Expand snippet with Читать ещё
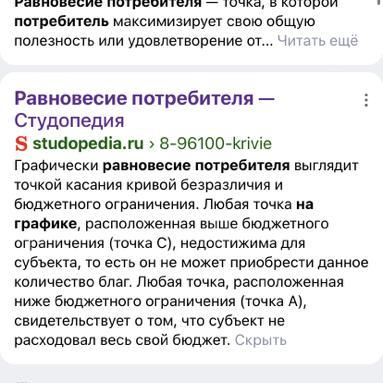 click(x=318, y=41)
